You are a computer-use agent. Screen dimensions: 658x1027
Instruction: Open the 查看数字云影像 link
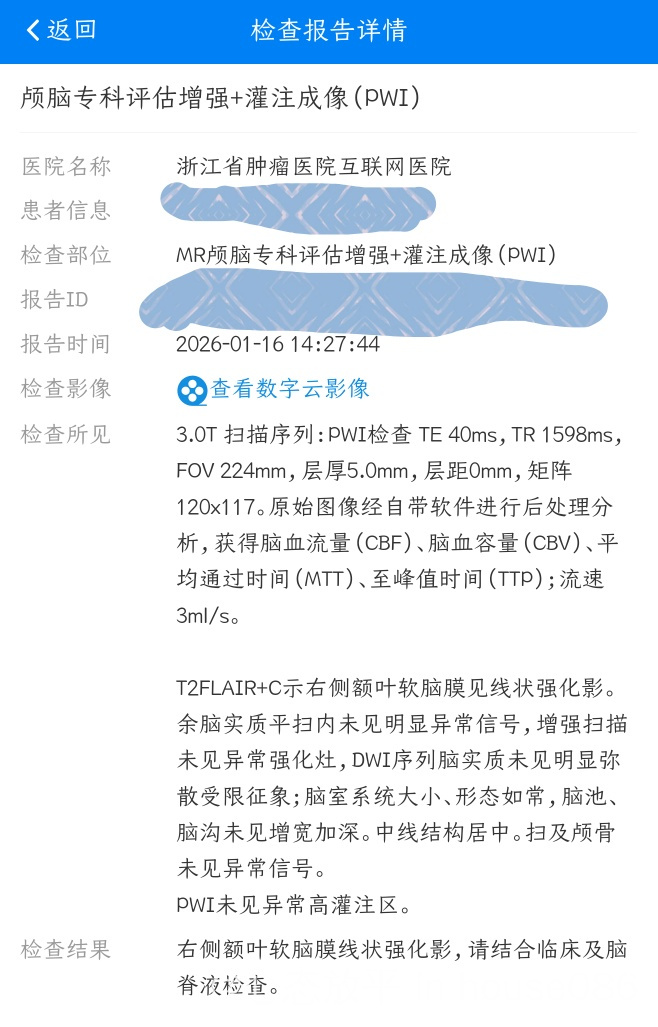pyautogui.click(x=289, y=389)
